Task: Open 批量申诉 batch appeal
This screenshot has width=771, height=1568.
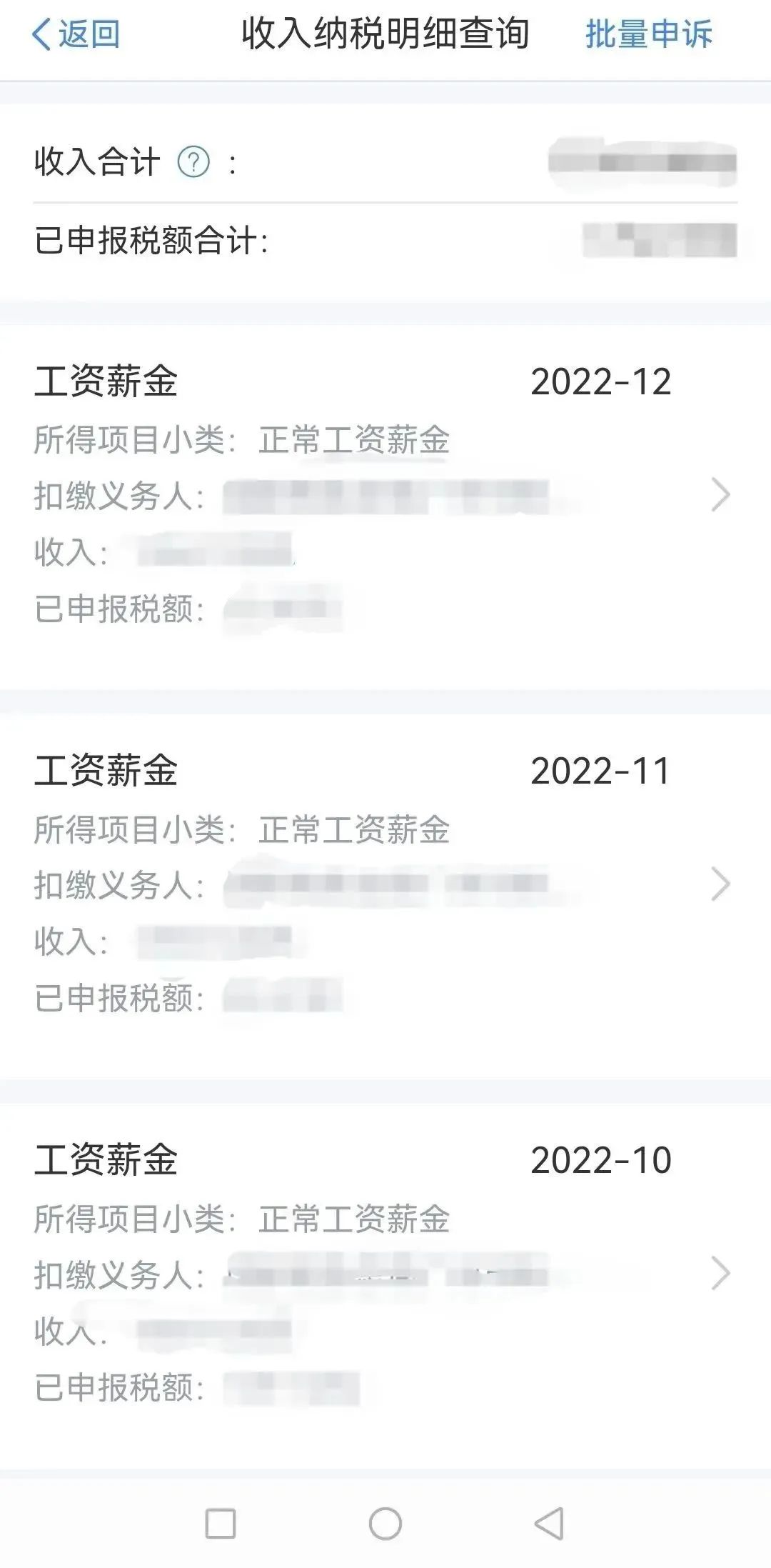Action: (648, 34)
